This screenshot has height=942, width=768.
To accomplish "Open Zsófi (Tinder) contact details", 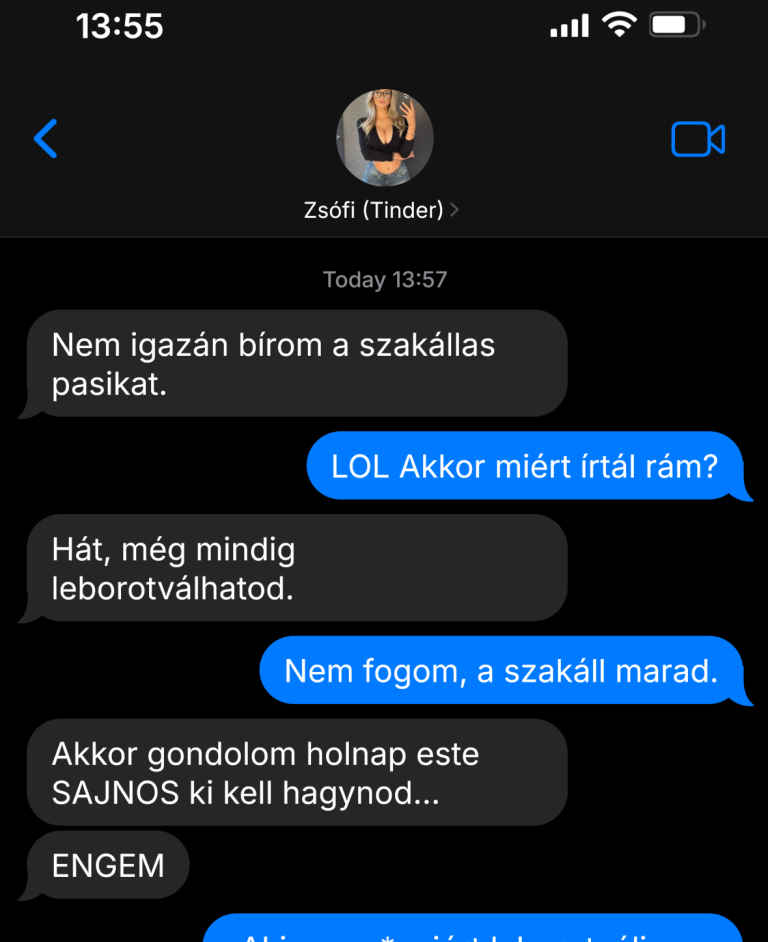I will pos(381,210).
